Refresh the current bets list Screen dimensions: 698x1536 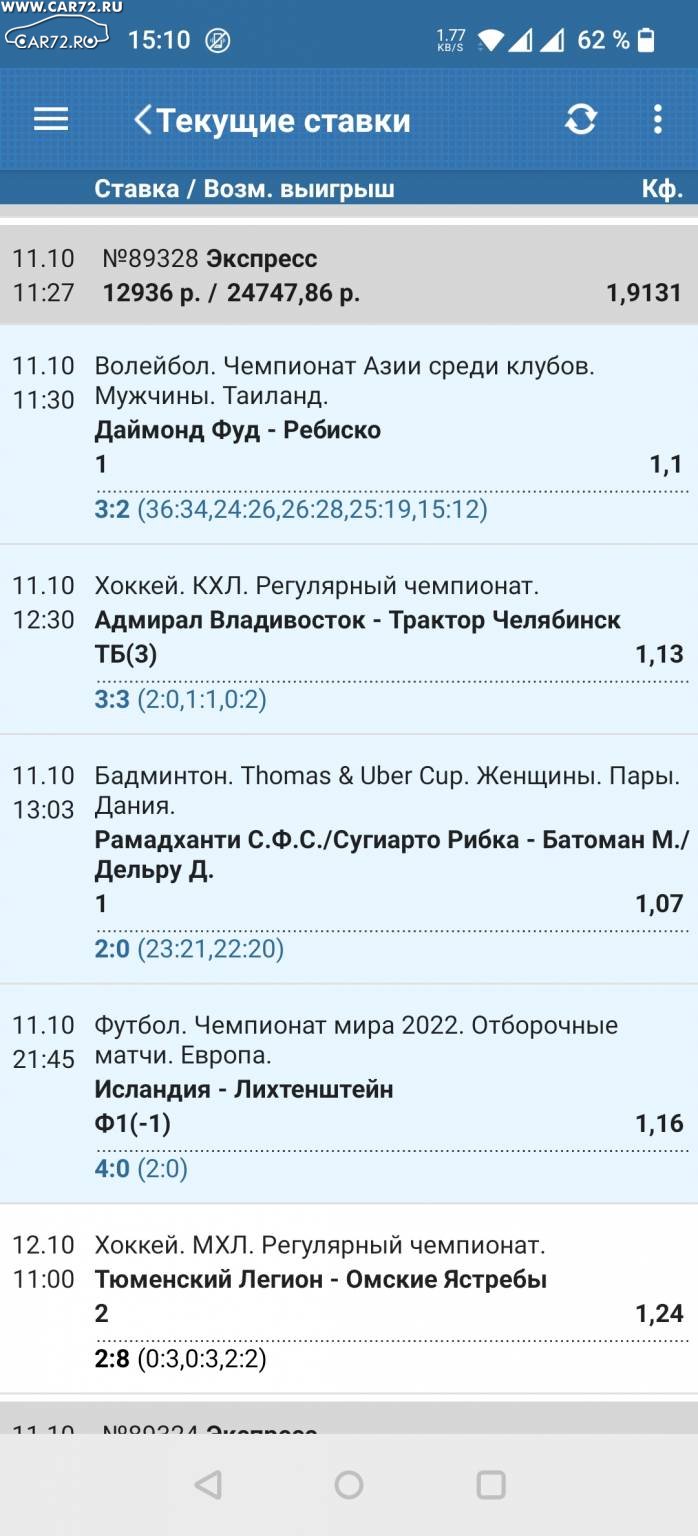[581, 120]
